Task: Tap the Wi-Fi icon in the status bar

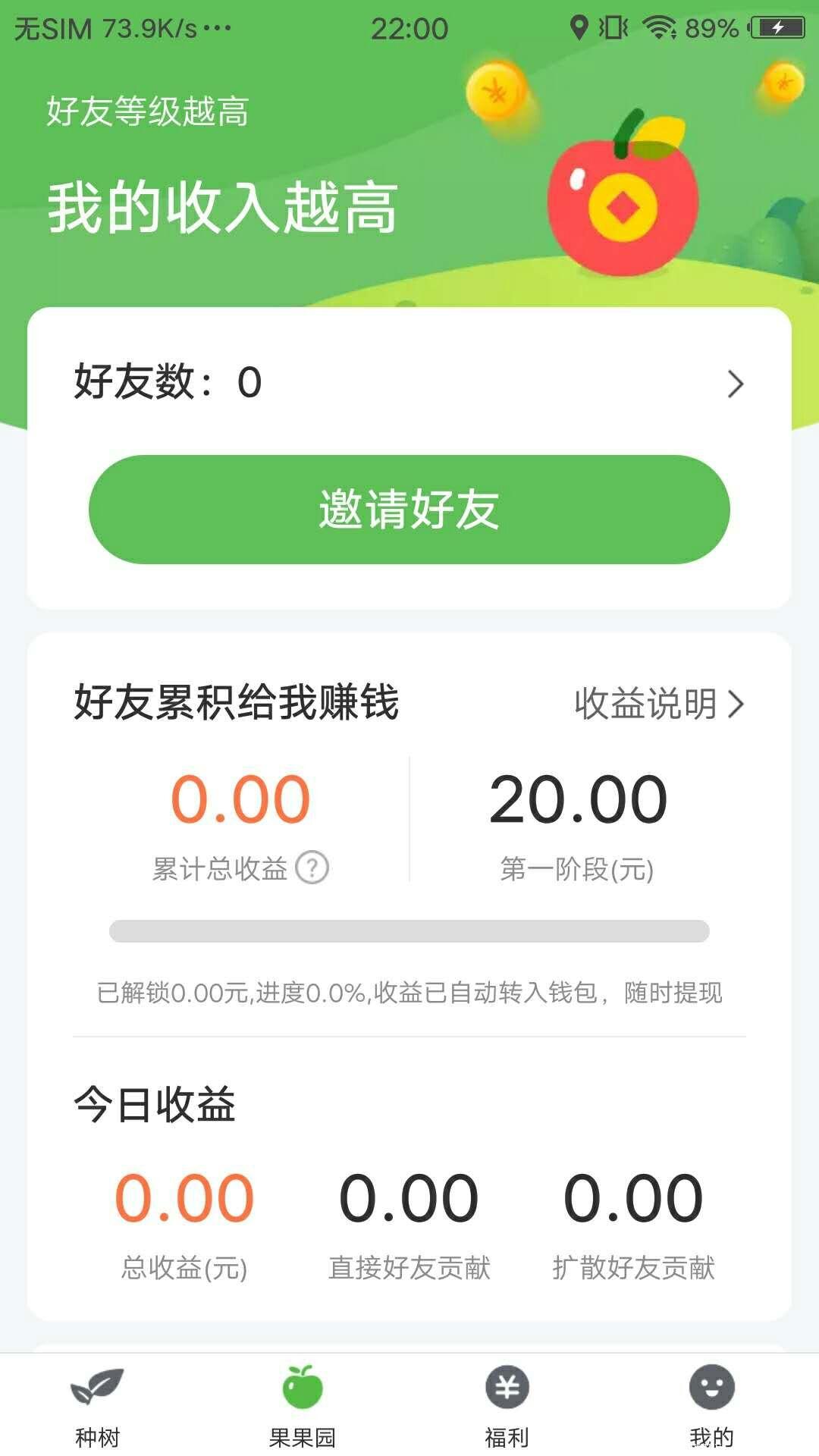Action: pyautogui.click(x=658, y=27)
